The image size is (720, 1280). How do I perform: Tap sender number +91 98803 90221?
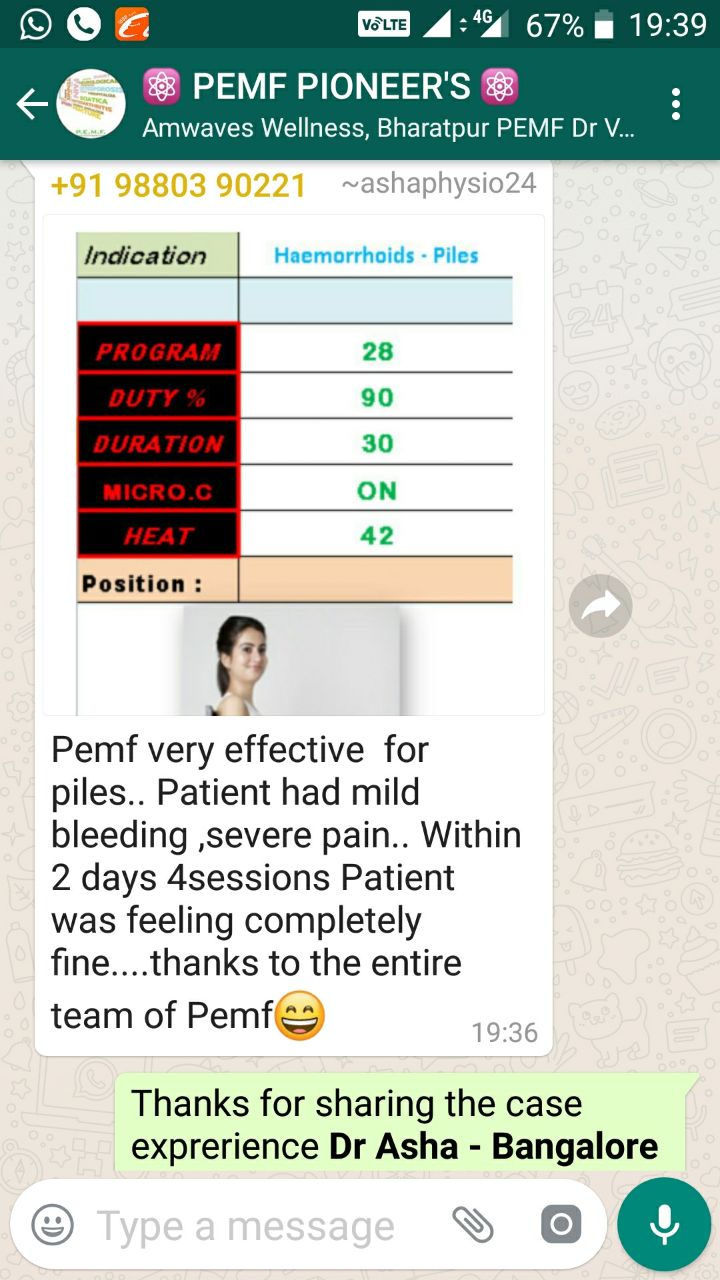(x=178, y=185)
